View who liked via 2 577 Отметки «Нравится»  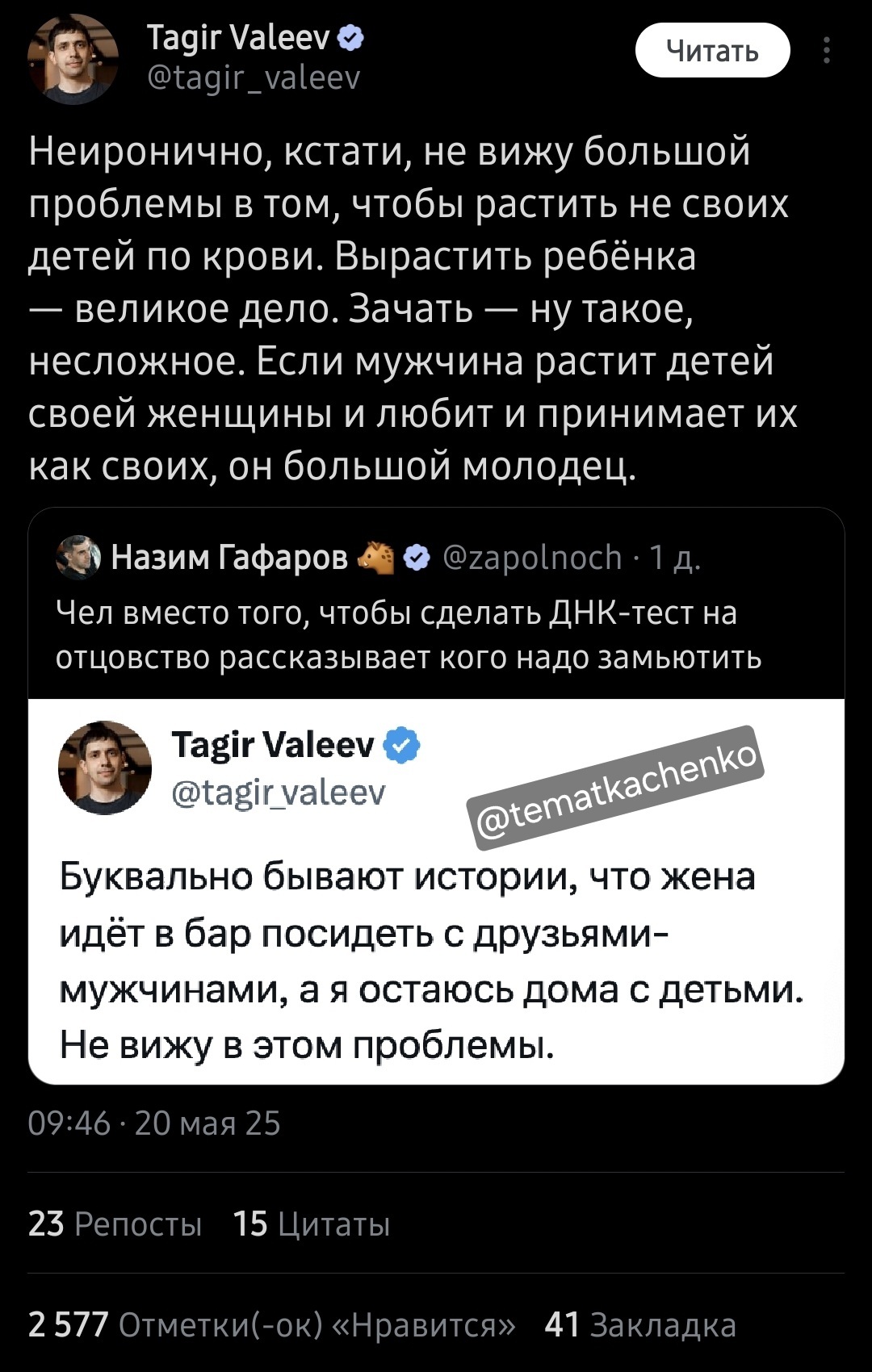(271, 1325)
